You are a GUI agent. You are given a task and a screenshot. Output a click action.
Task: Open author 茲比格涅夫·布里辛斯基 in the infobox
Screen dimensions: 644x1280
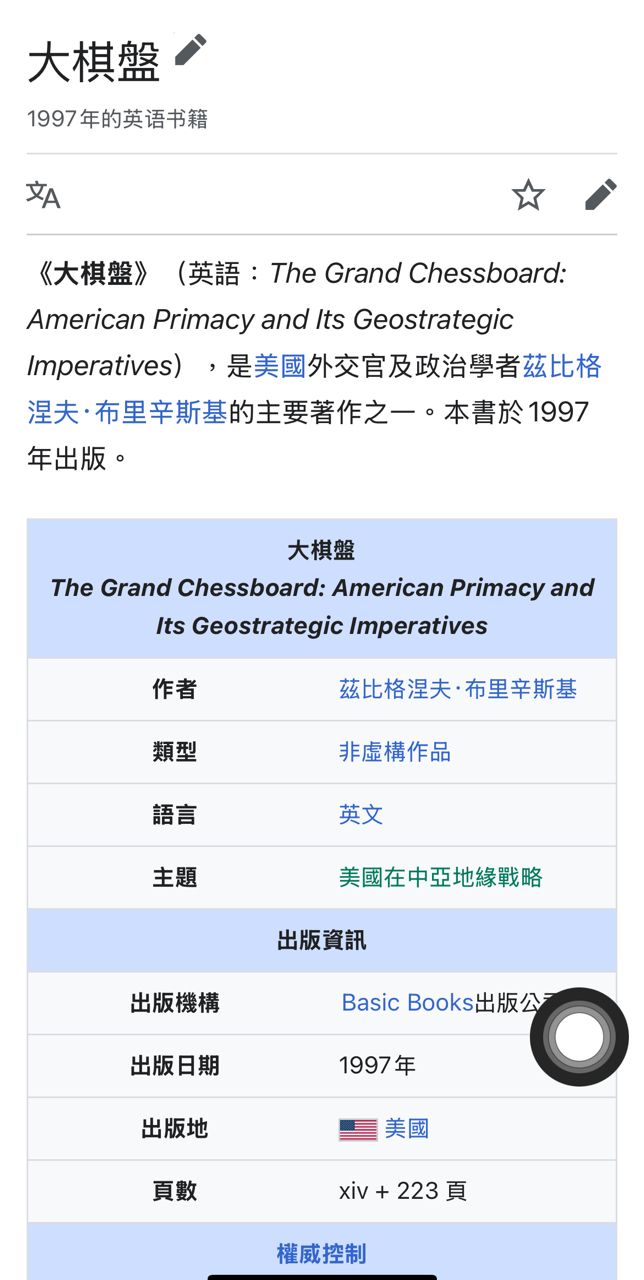pos(457,689)
